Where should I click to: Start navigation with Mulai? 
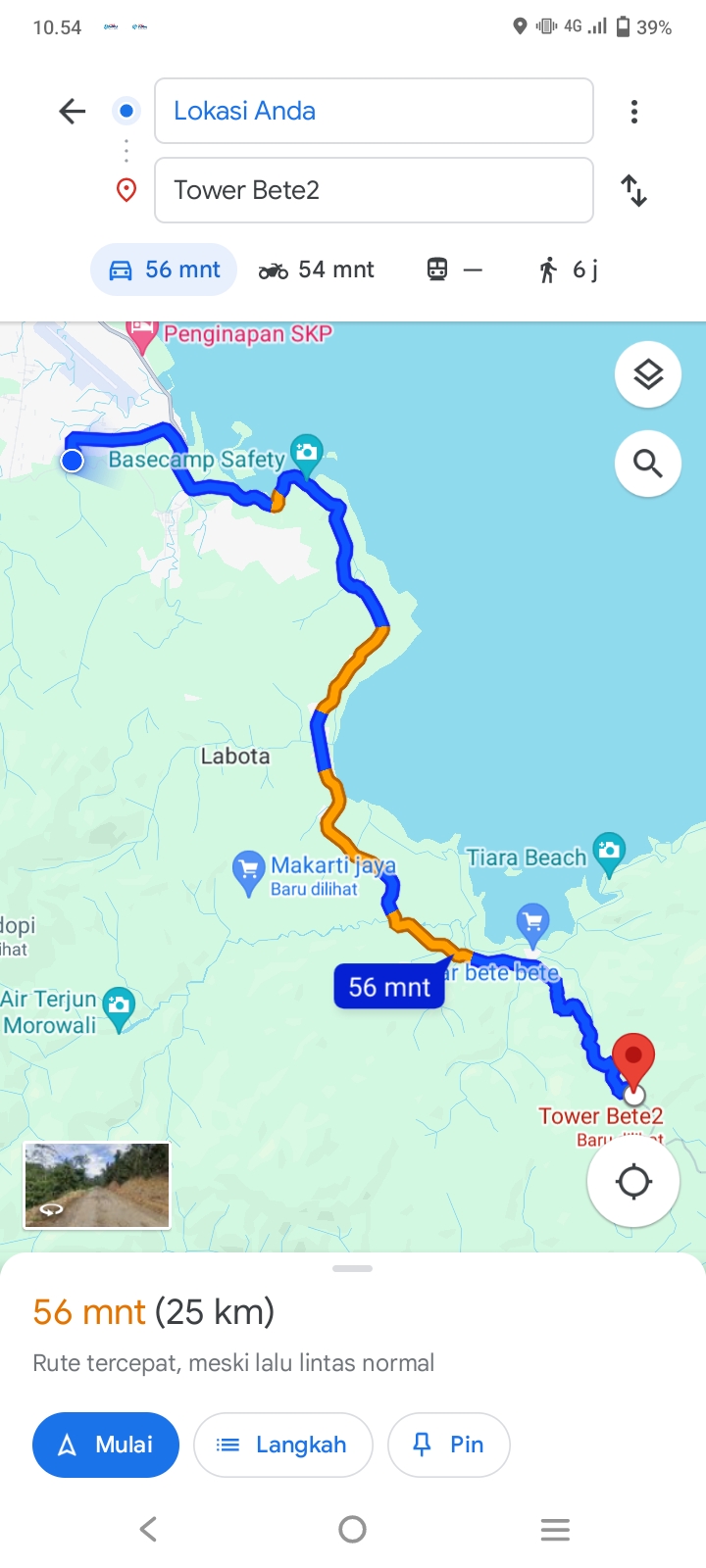pyautogui.click(x=106, y=1445)
